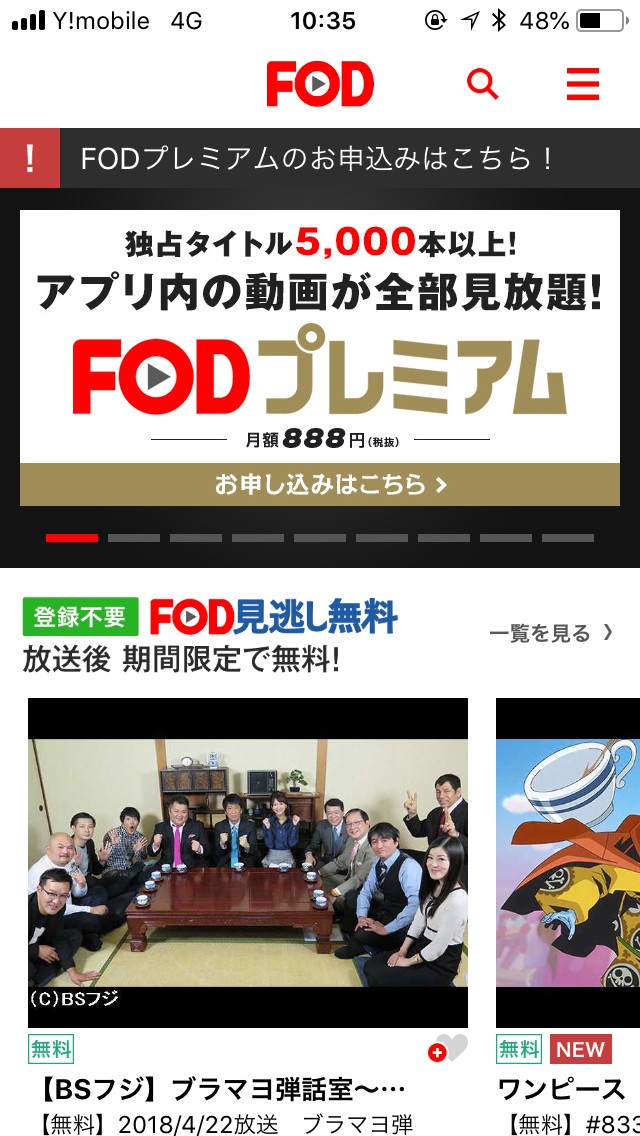
Task: Open the 一覧を見る link
Action: pos(551,633)
